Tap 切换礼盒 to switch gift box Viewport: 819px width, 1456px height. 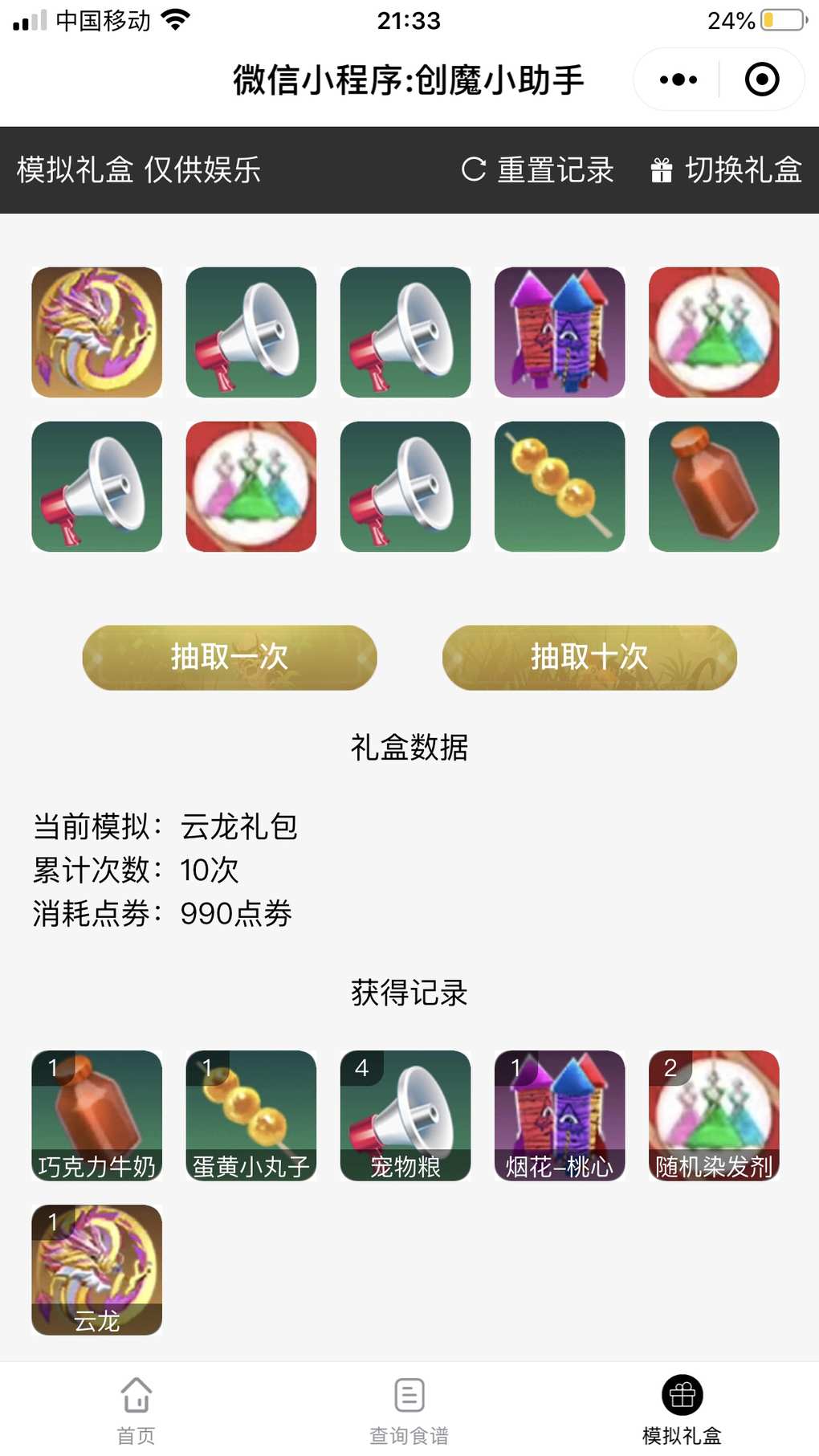[x=726, y=170]
